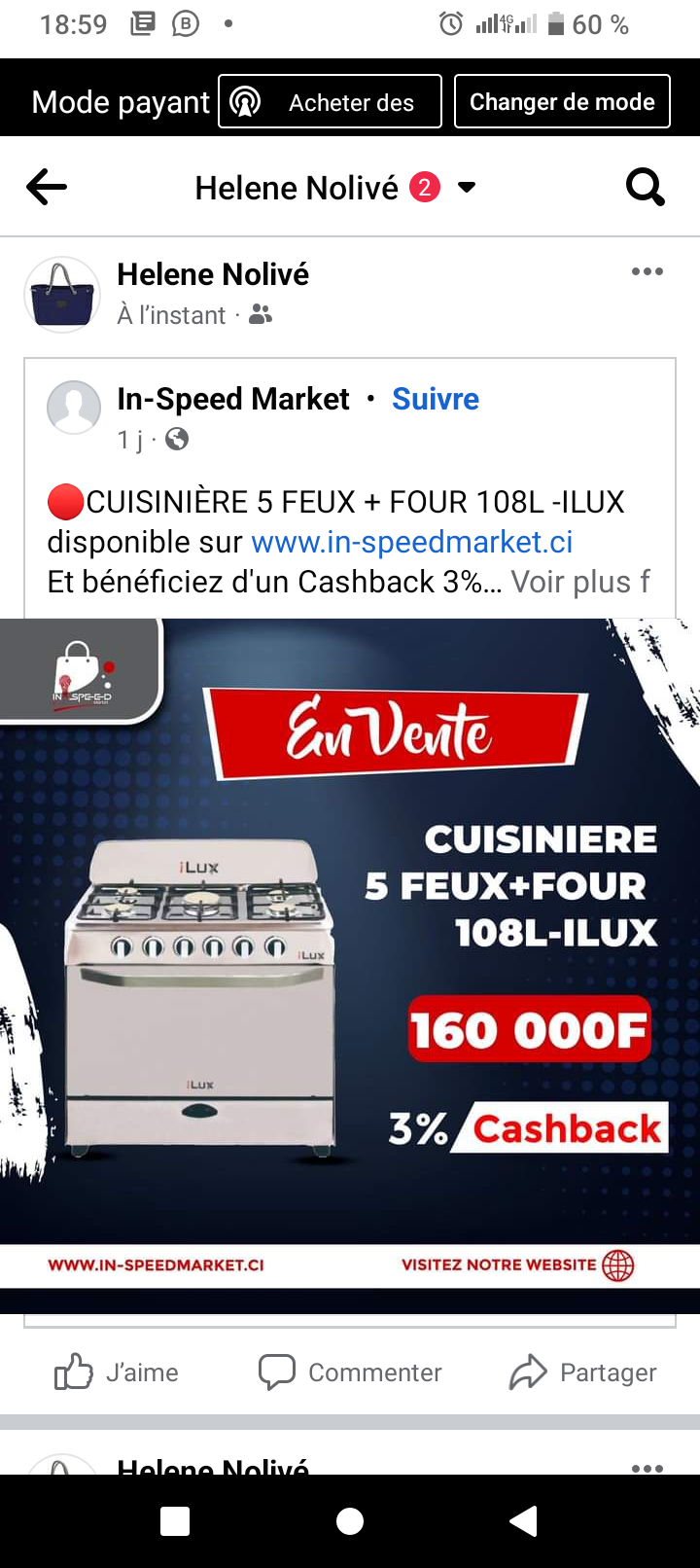Image resolution: width=700 pixels, height=1568 pixels.
Task: Open the In-Speed Market page name
Action: coord(232,399)
